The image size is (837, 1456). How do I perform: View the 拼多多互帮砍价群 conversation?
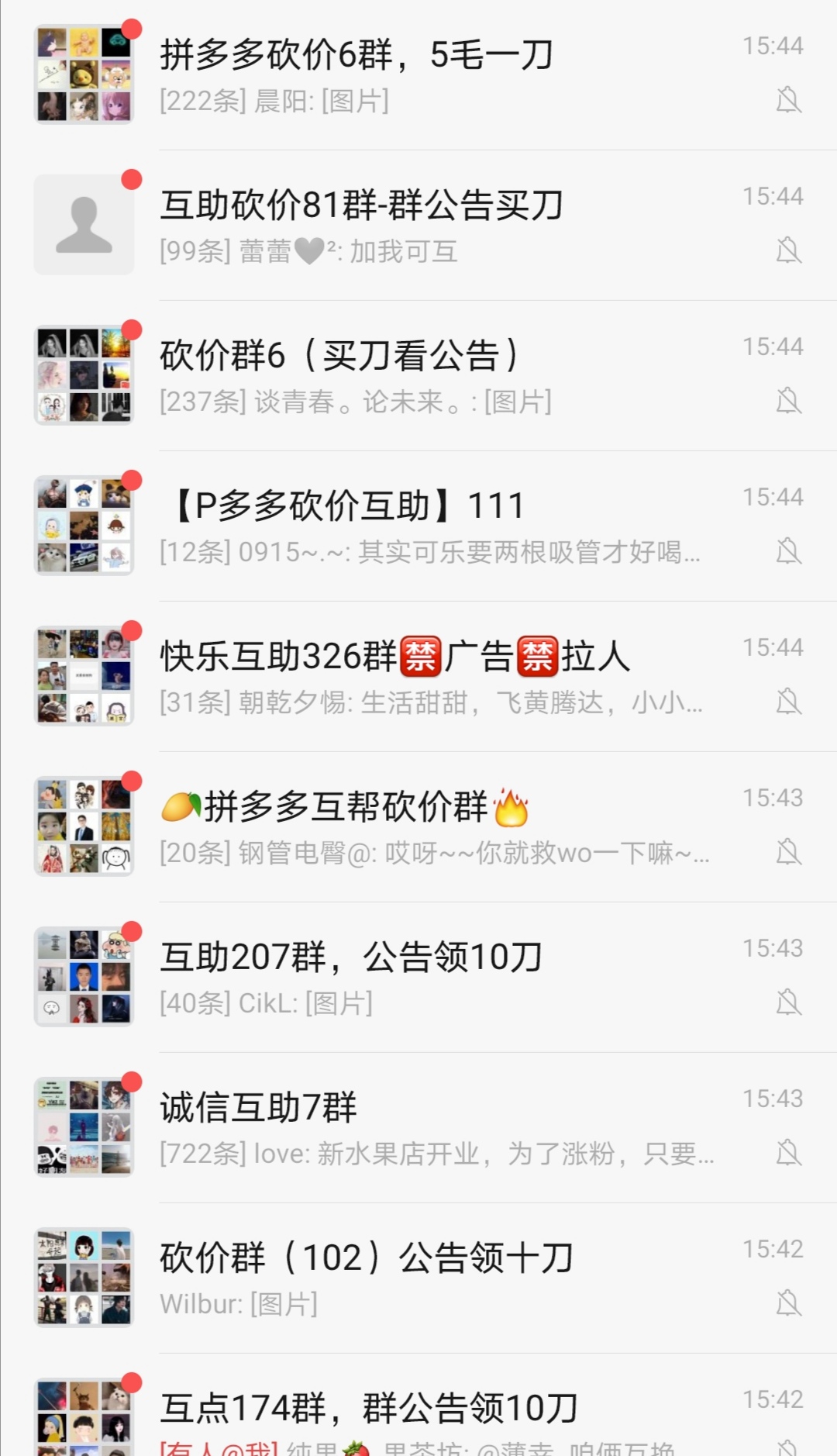coord(418,827)
